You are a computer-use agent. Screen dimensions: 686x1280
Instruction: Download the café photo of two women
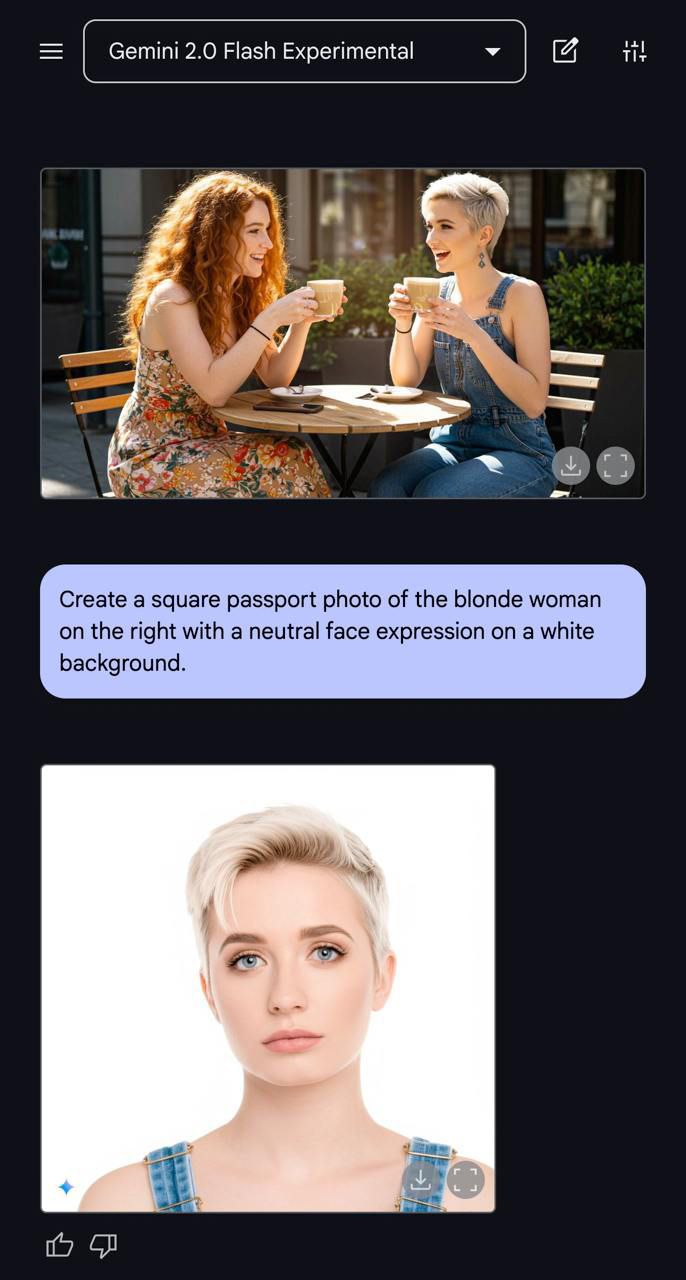(571, 465)
